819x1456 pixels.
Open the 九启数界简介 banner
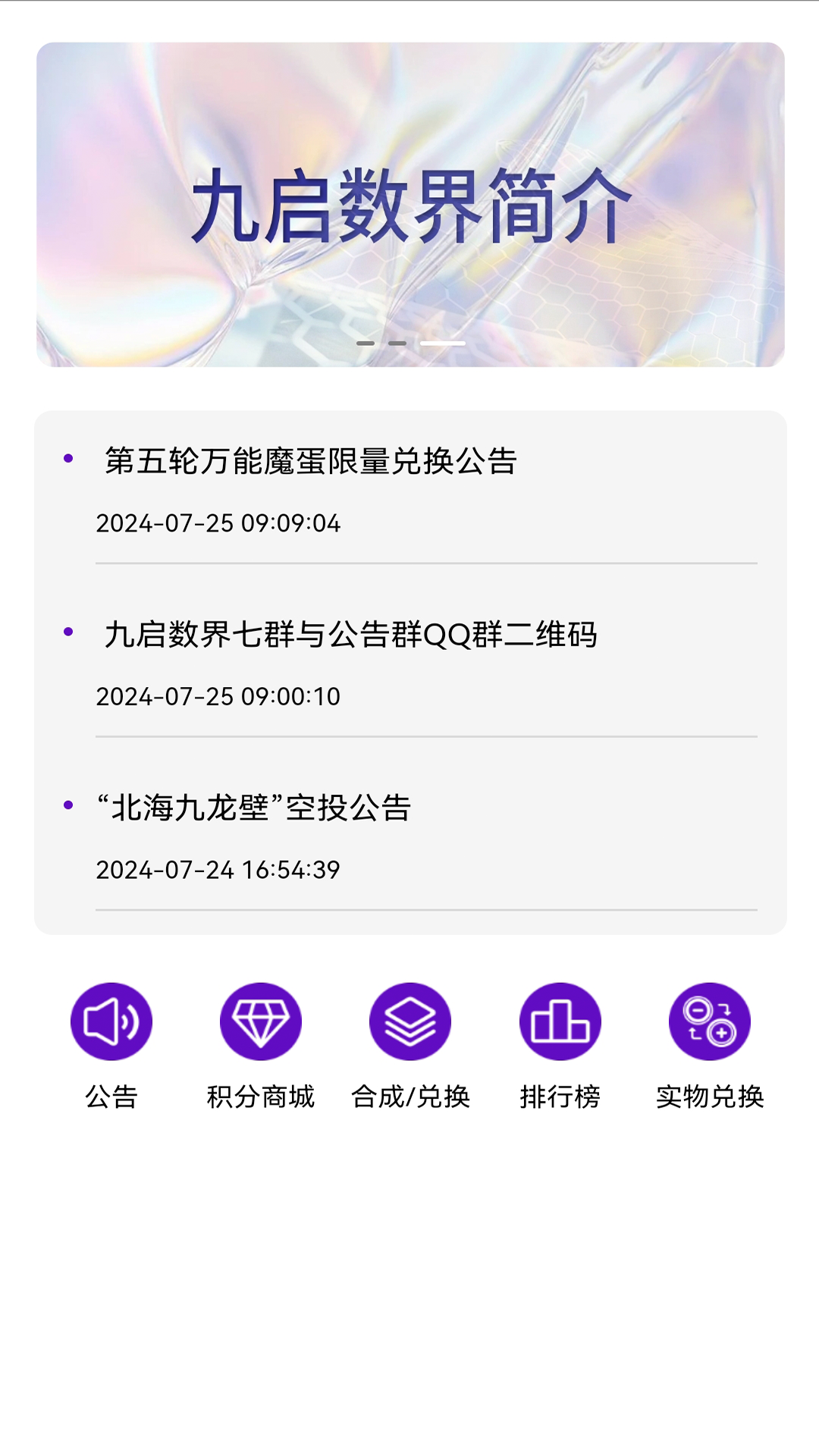coord(409,205)
